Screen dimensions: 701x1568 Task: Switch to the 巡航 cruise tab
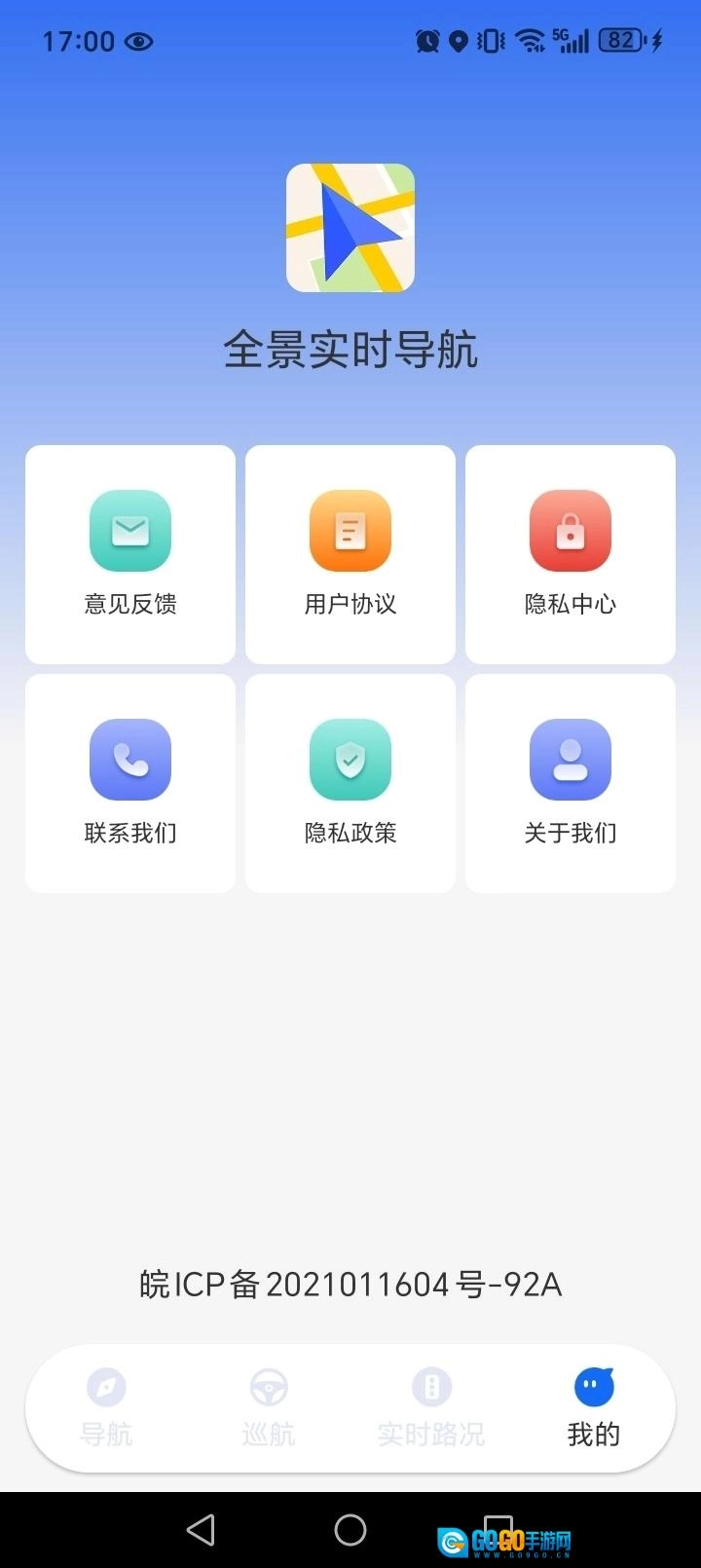pos(269,1407)
